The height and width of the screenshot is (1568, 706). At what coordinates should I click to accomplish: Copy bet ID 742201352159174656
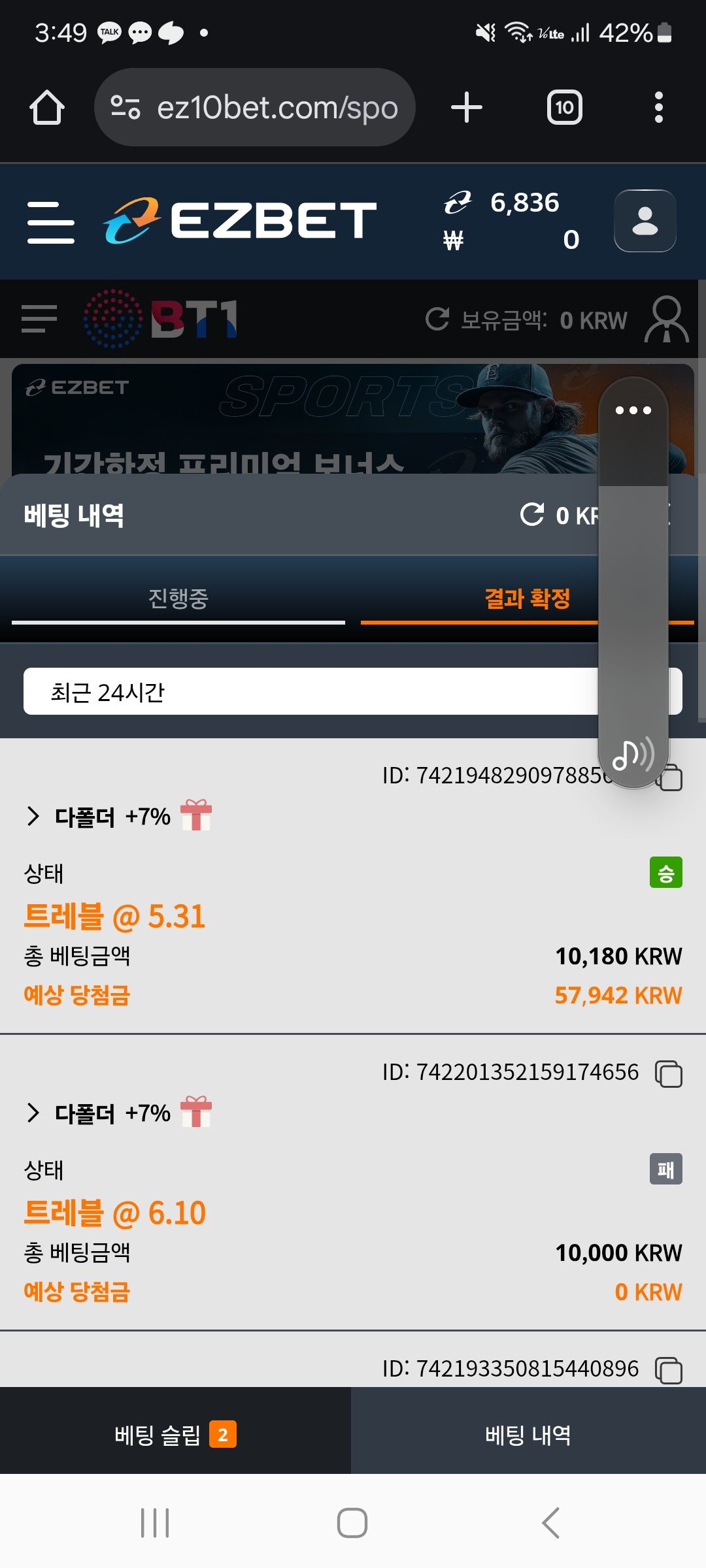[669, 1073]
